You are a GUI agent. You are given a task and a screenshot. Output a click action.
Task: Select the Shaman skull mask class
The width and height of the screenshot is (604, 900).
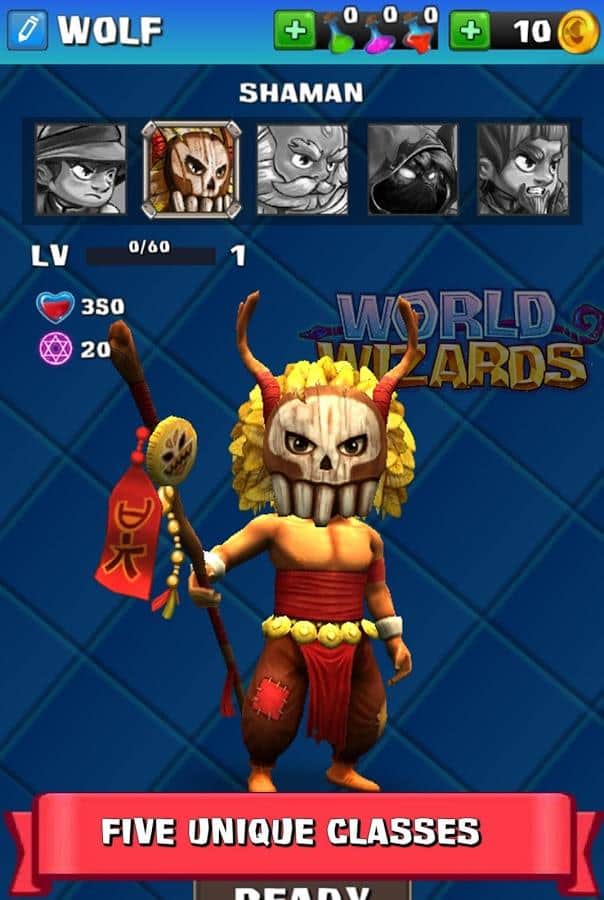click(192, 169)
